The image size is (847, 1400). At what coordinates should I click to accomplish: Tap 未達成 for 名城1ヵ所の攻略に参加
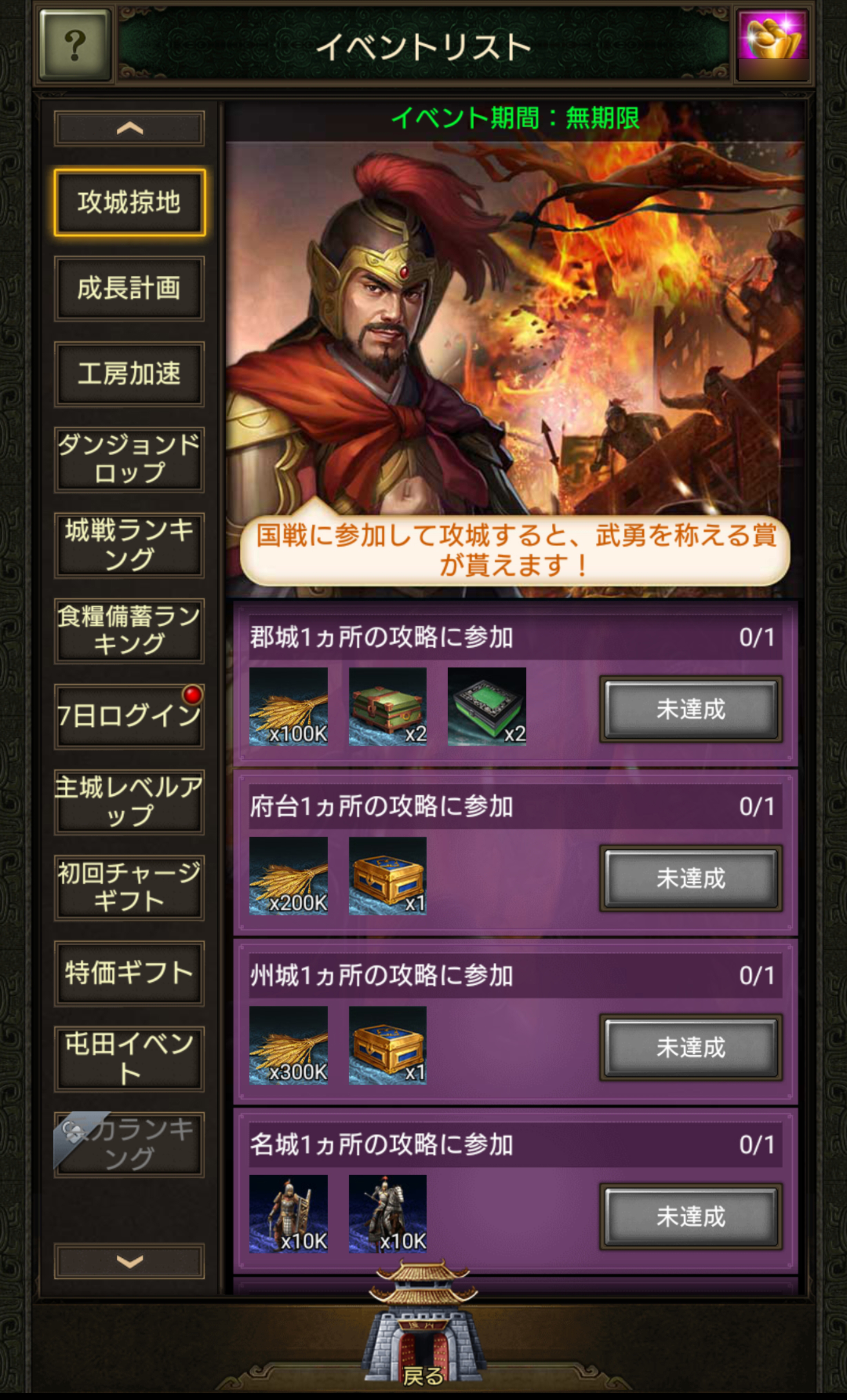coord(691,1216)
